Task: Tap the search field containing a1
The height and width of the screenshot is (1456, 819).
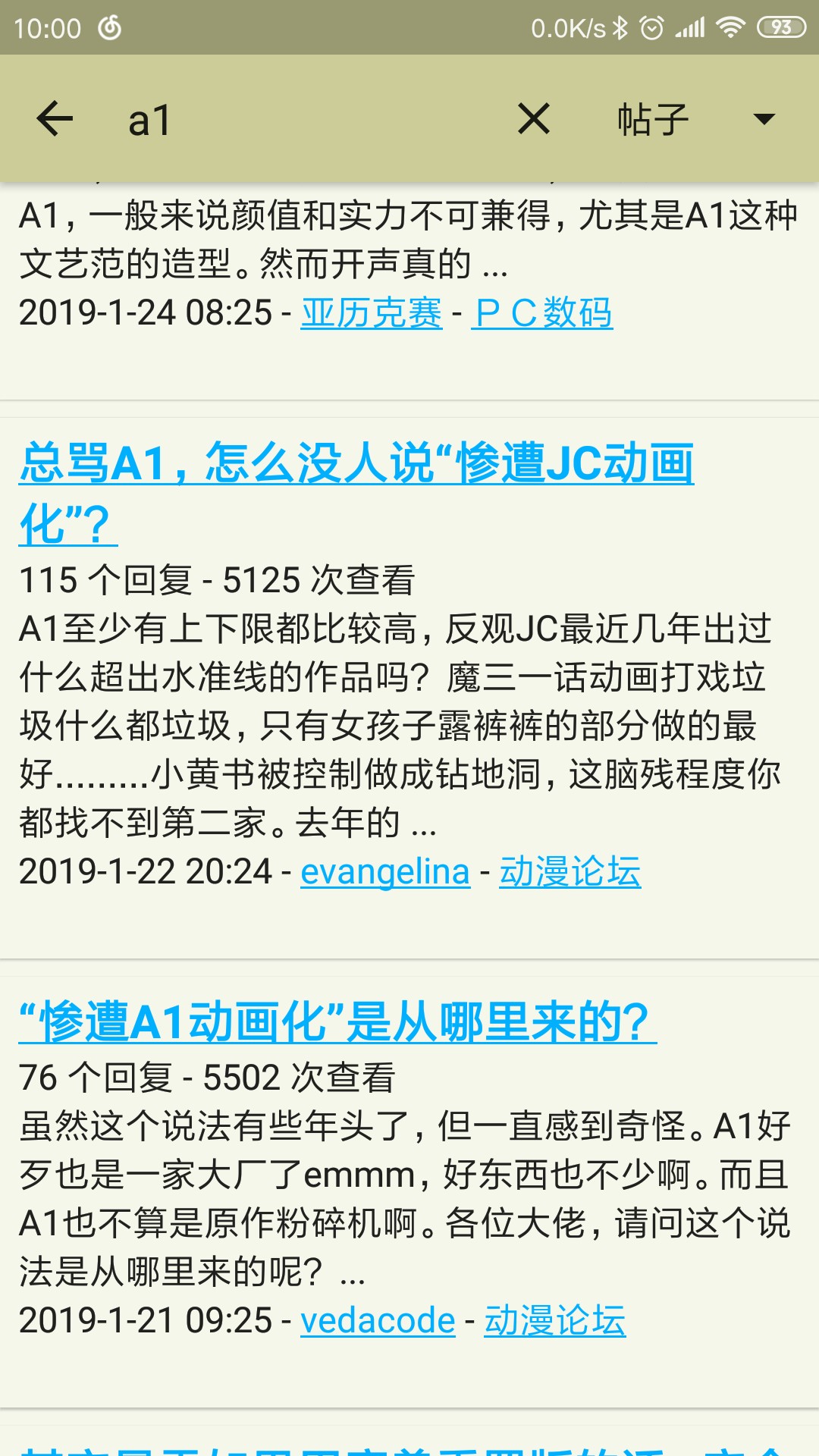Action: click(x=303, y=120)
